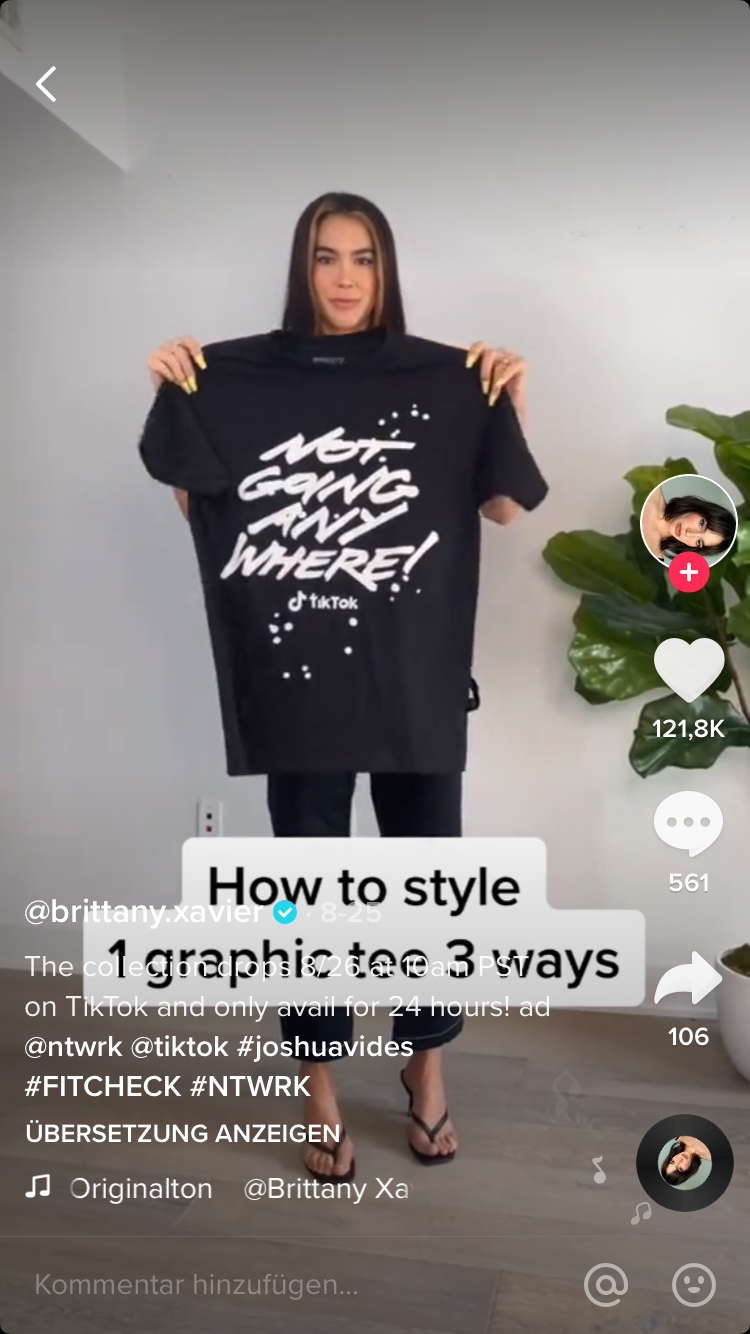Open the creator's profile picture
This screenshot has height=1334, width=750.
point(688,522)
